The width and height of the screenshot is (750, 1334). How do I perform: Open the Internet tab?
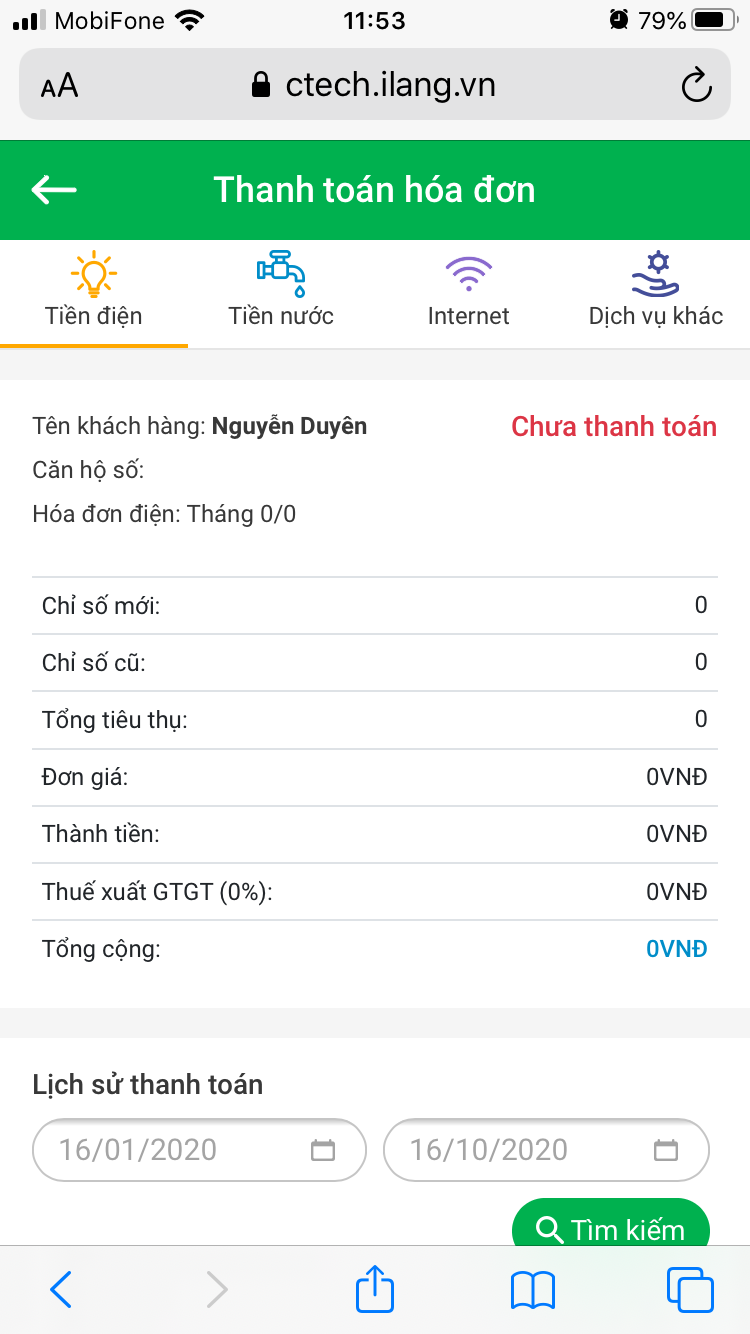coord(468,293)
